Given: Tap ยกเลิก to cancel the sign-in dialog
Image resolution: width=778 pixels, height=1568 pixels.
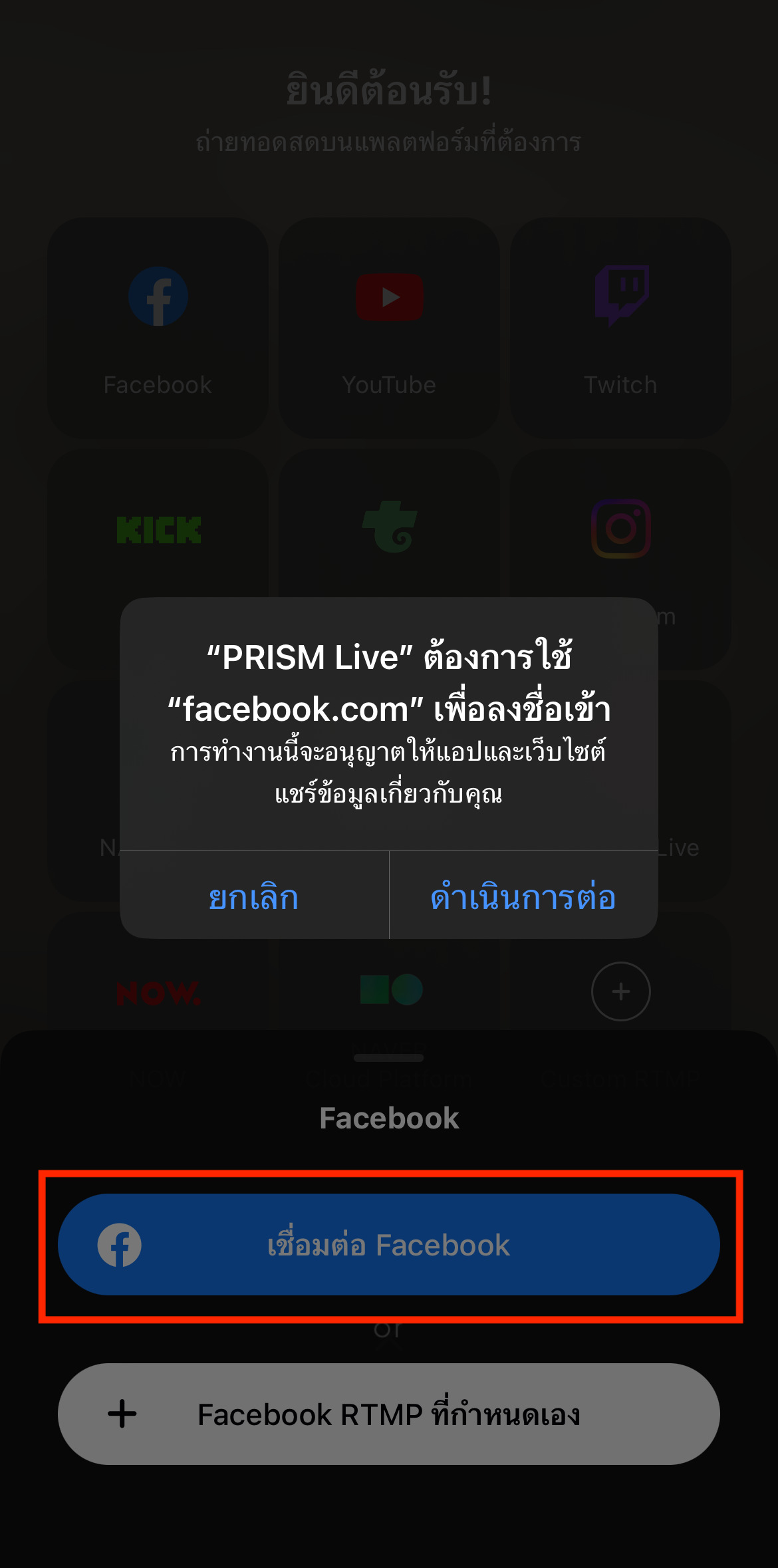Looking at the screenshot, I should click(254, 895).
